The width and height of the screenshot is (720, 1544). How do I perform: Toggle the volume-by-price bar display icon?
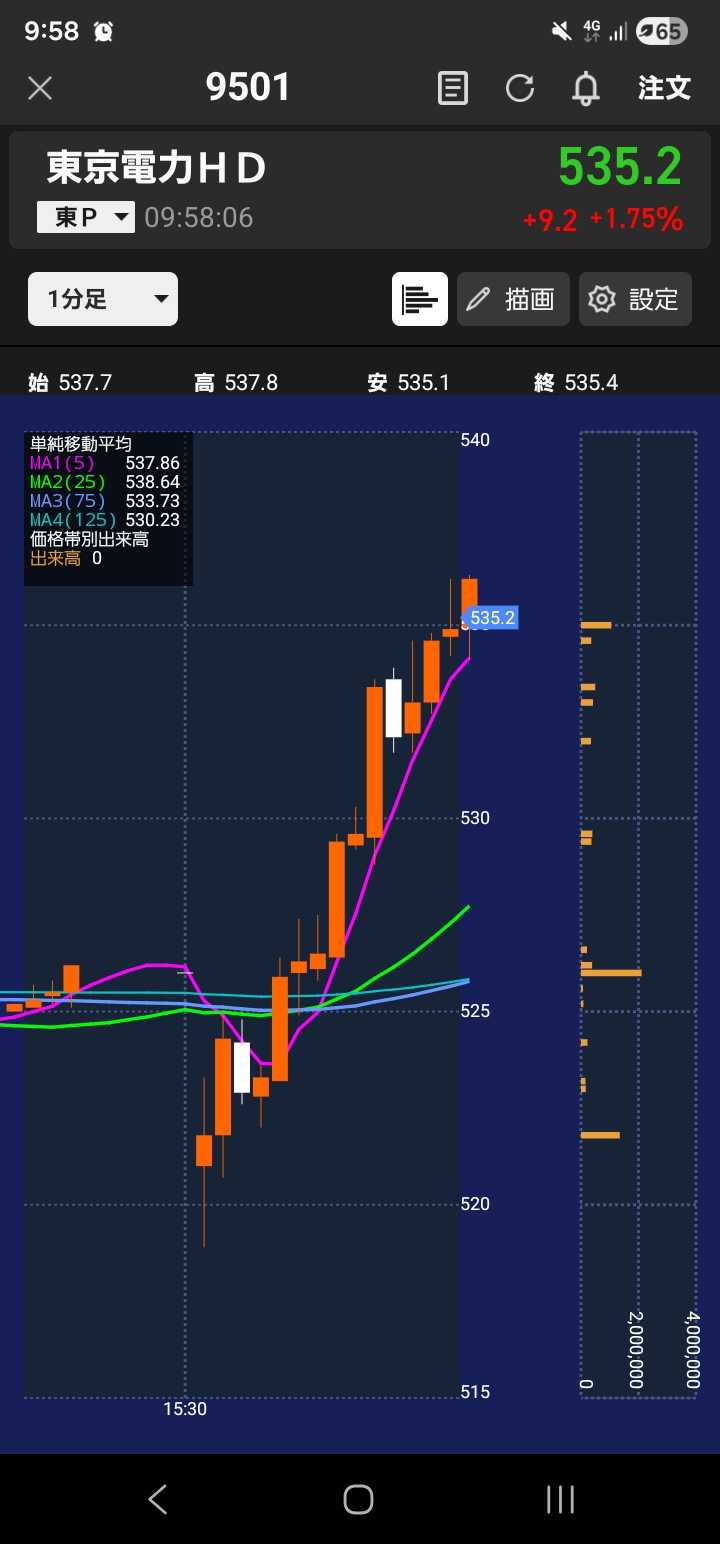(420, 299)
